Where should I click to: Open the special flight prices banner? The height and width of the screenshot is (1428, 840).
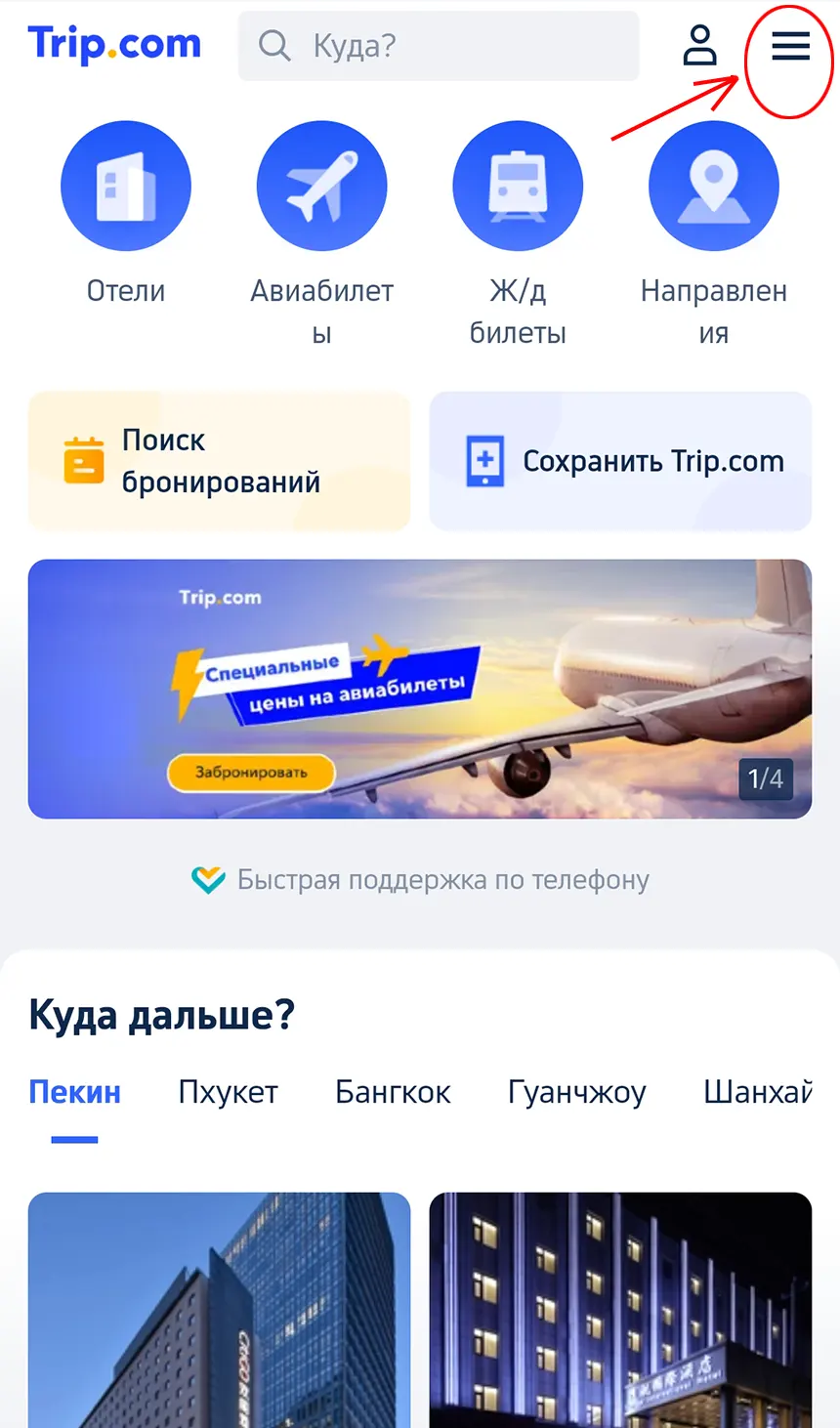tap(420, 689)
